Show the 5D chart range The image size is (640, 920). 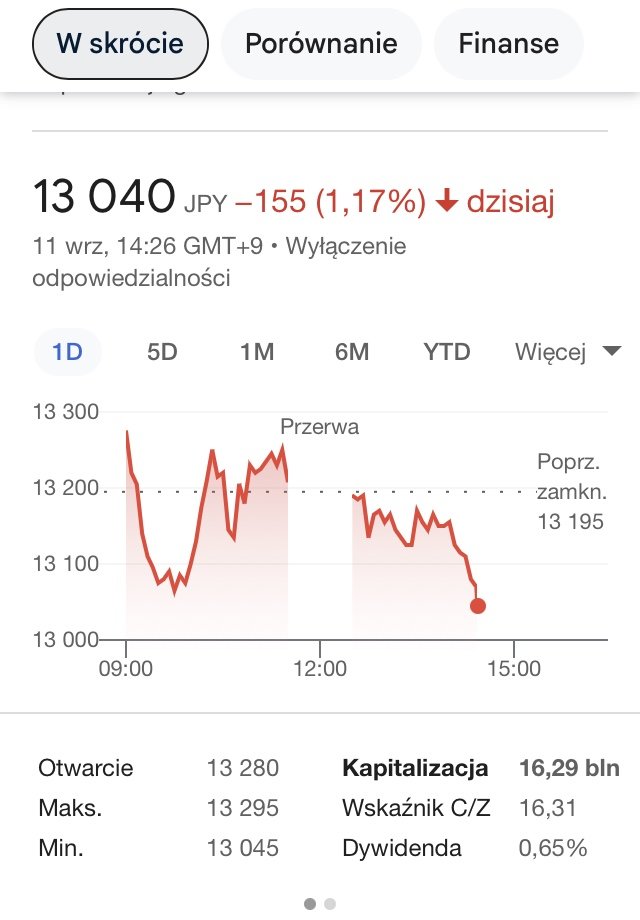162,352
